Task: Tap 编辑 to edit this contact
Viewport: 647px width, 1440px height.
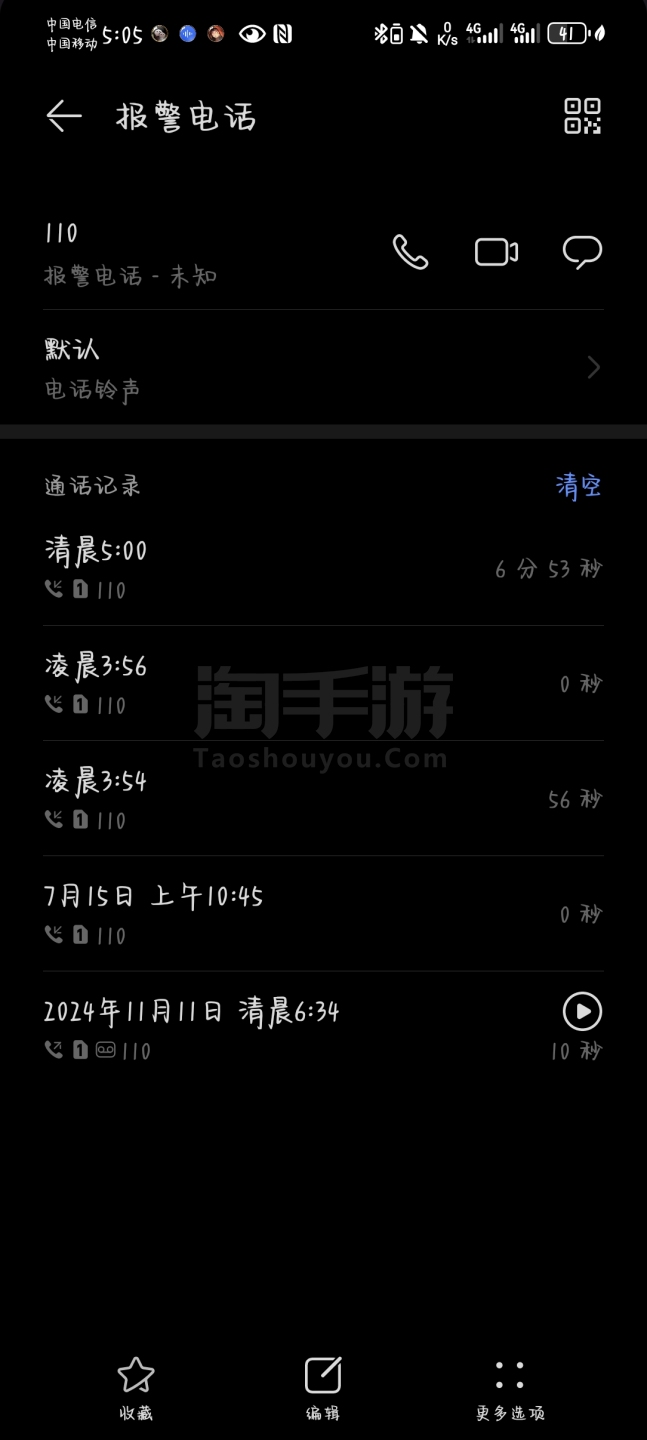Action: tap(323, 1388)
